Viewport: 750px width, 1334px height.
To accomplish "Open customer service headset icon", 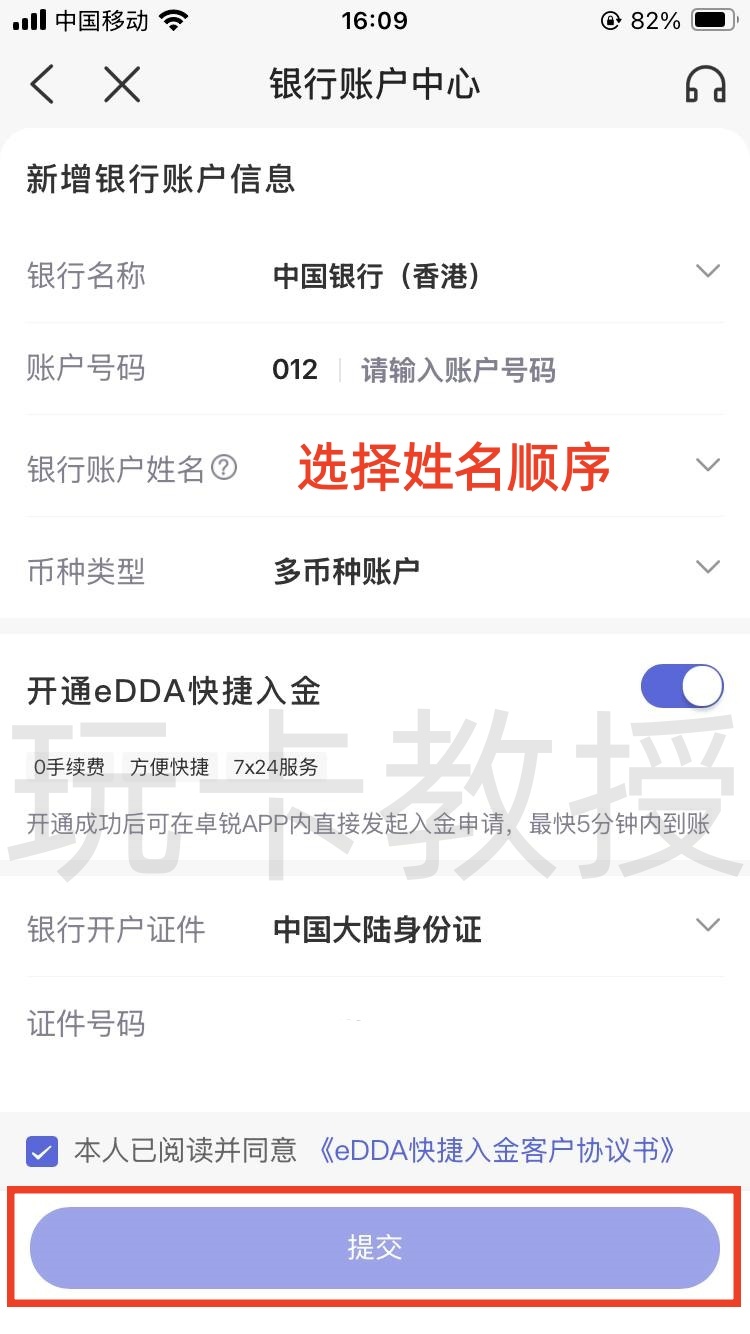I will [x=705, y=85].
